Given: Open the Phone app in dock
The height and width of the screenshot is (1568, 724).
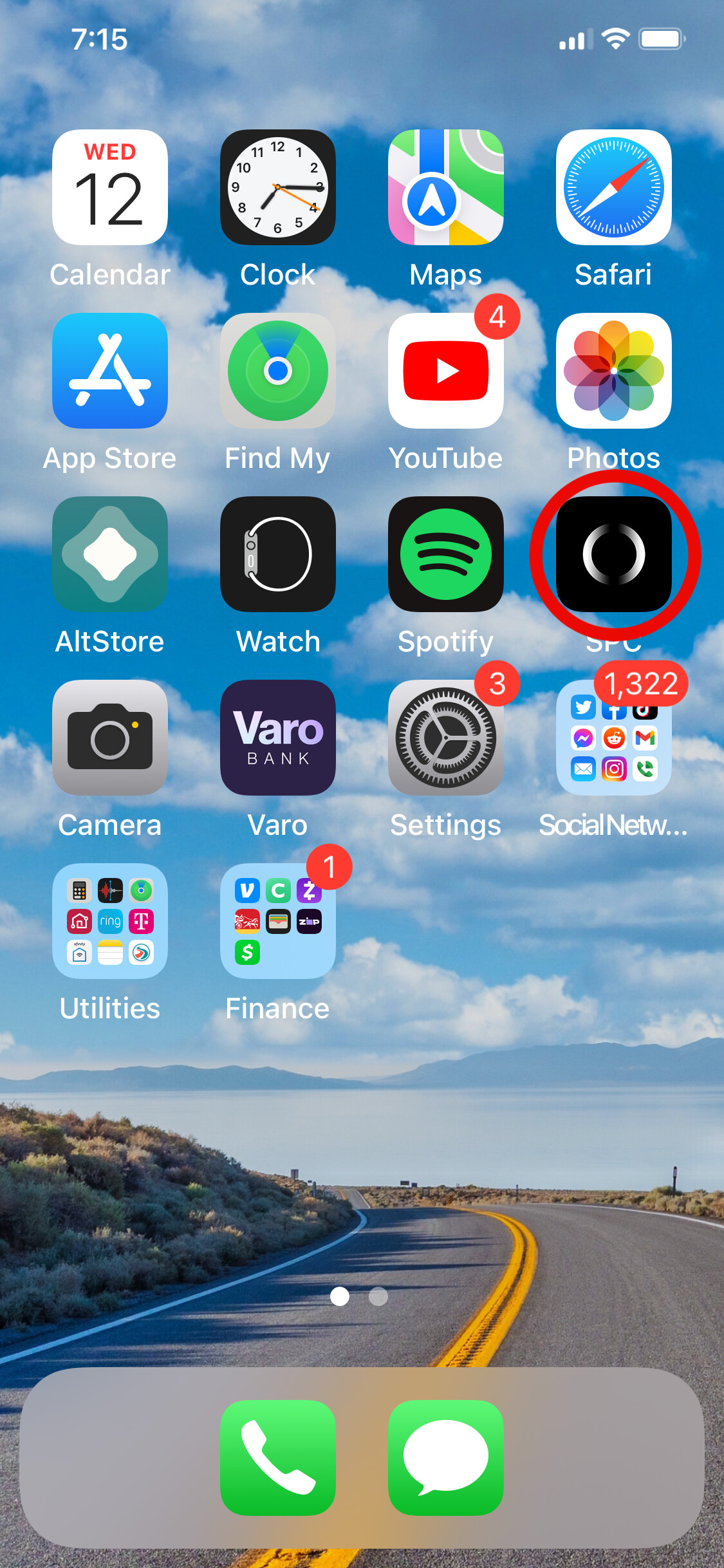Looking at the screenshot, I should click(278, 1457).
